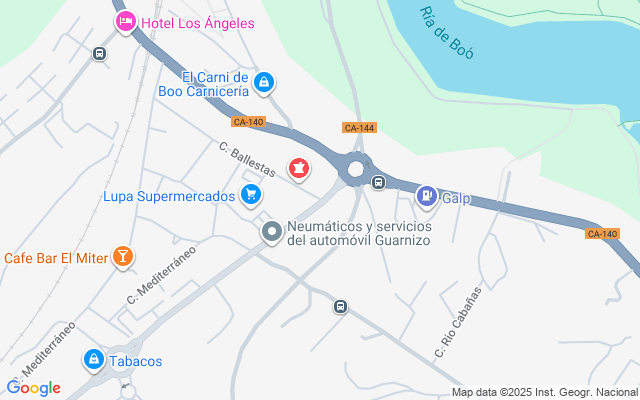Open the Hotel Los Ángeles marker

[x=126, y=22]
